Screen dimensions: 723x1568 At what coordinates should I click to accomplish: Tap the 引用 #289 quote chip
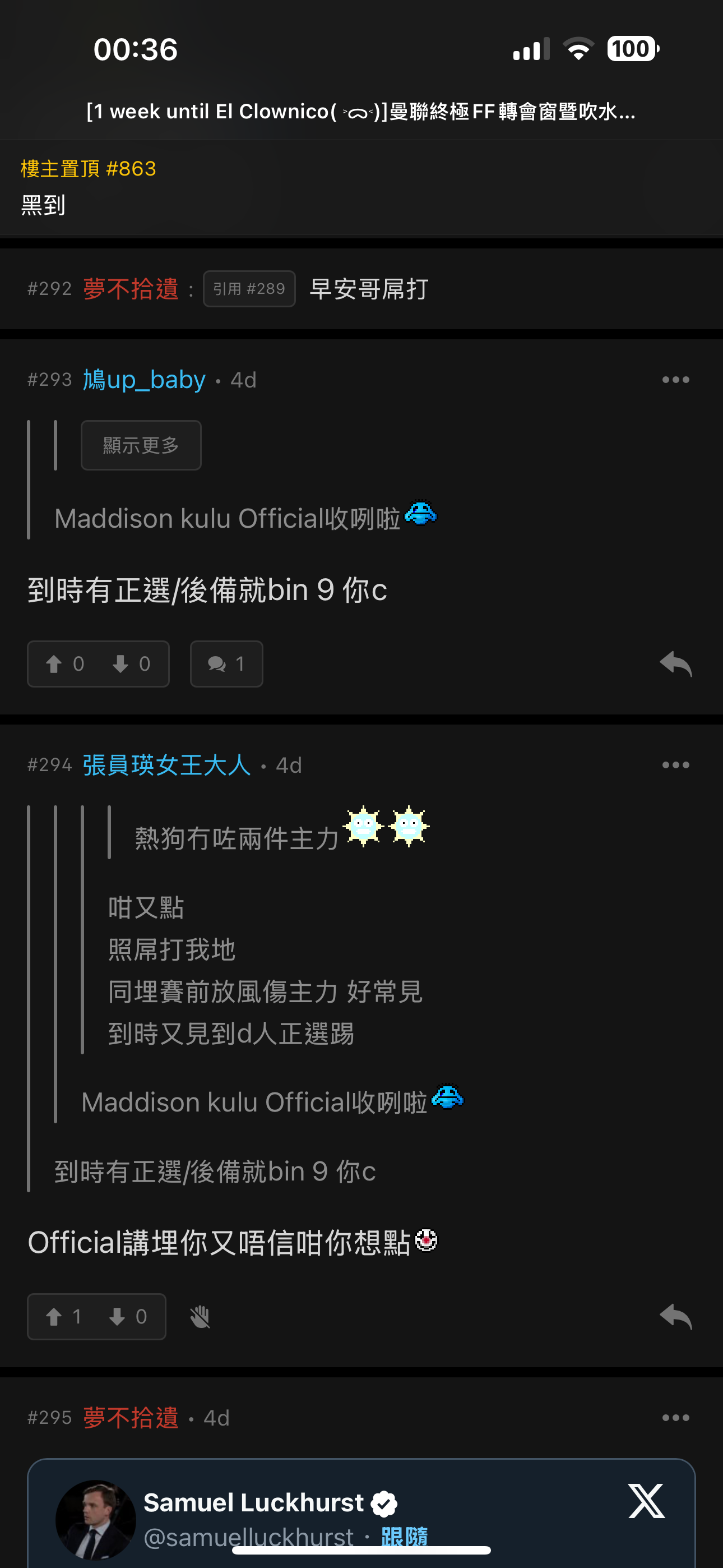249,288
